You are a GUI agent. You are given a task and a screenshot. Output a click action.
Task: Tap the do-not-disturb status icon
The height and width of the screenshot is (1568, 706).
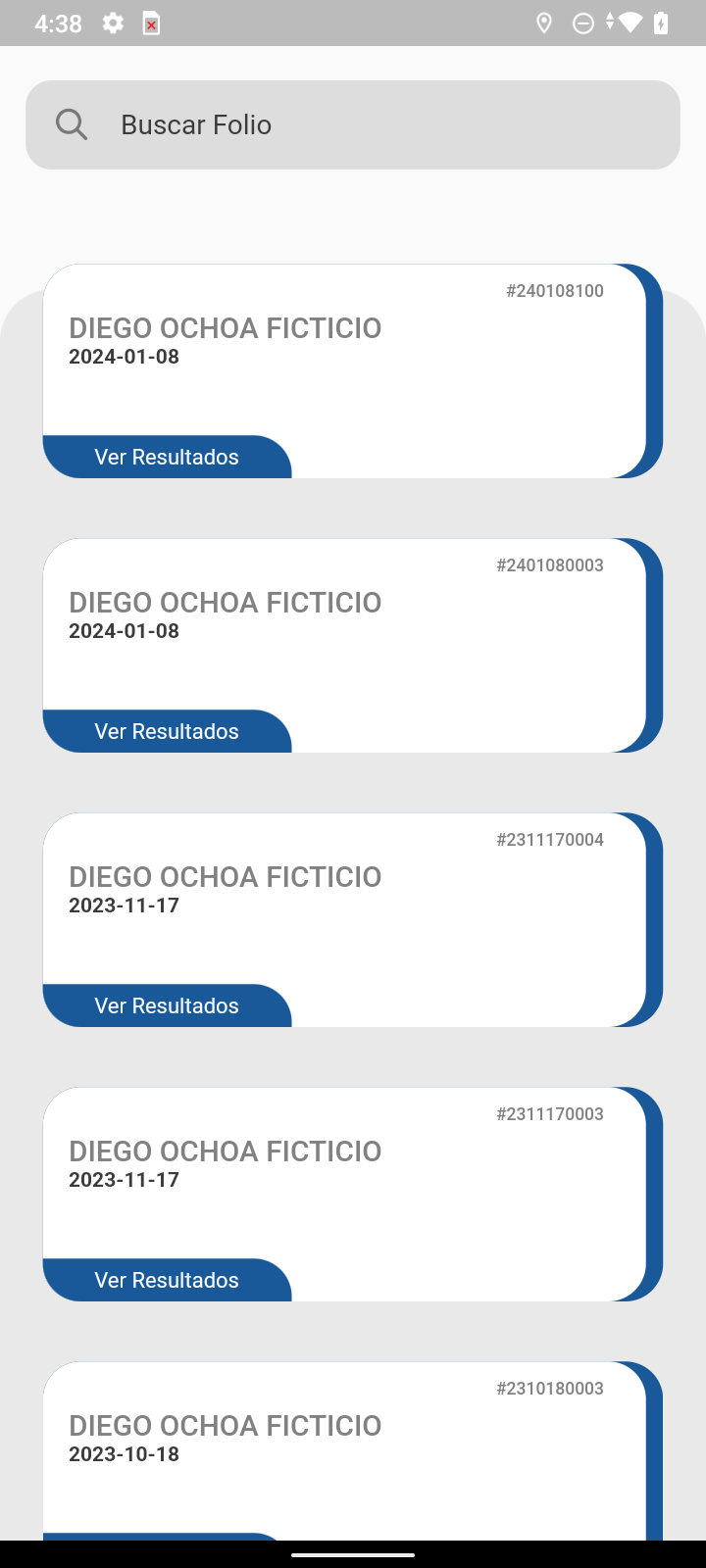583,23
